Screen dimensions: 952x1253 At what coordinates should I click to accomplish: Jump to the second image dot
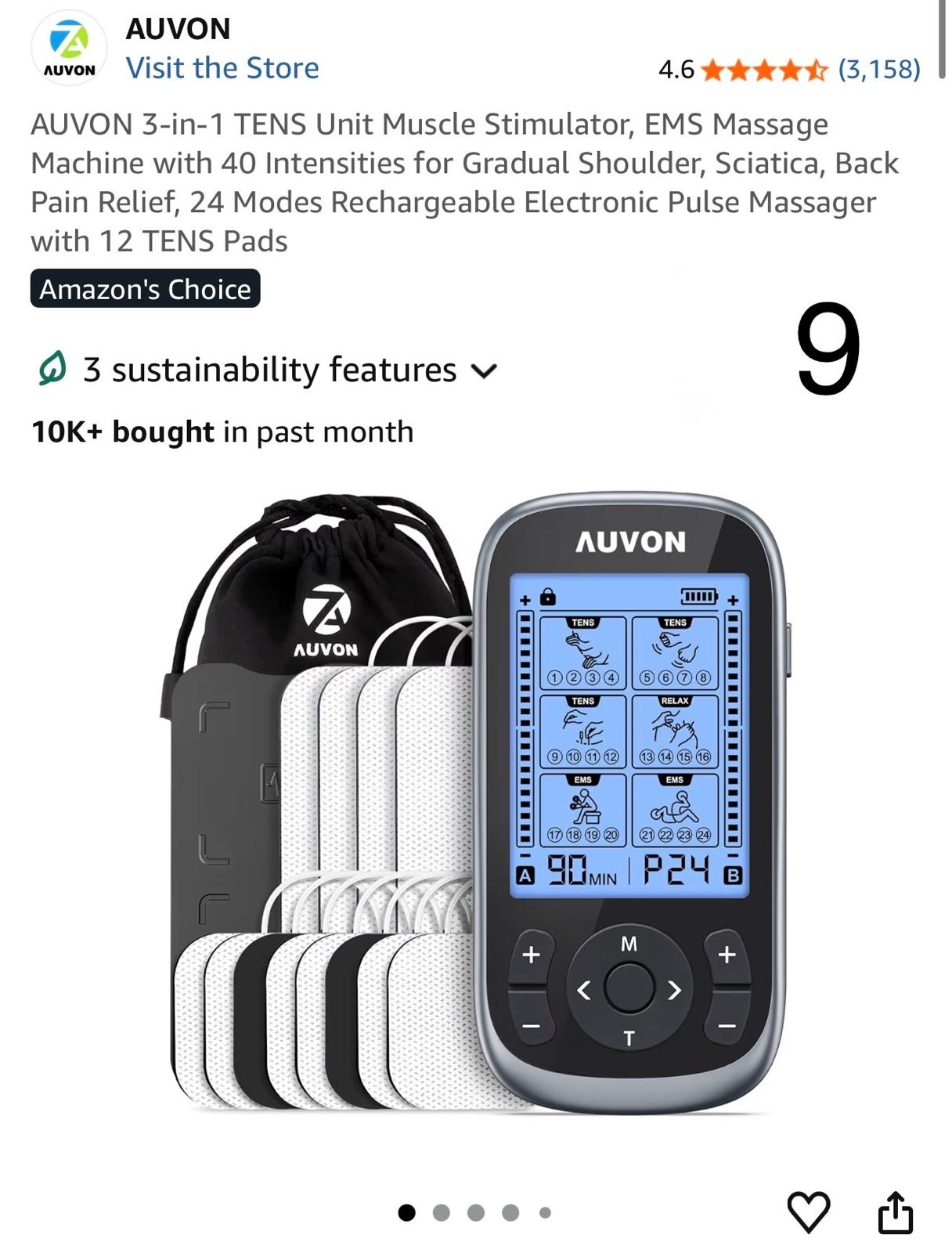click(x=441, y=1213)
